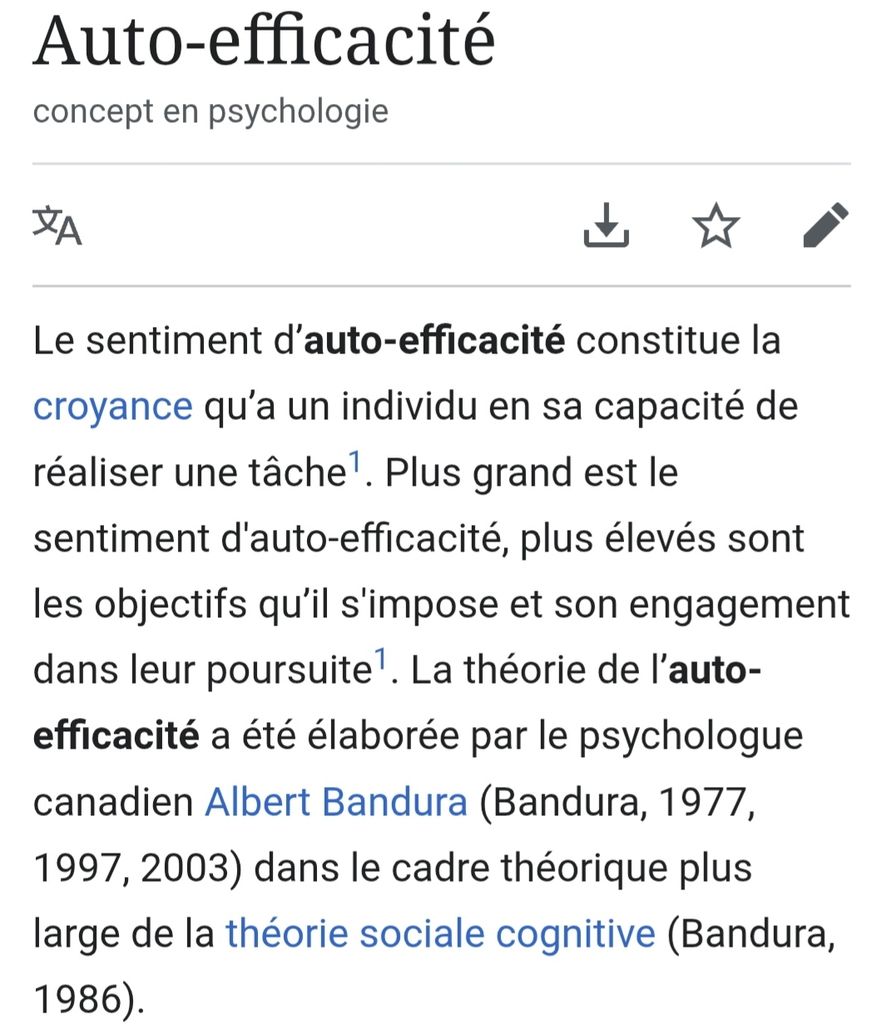Open footnote 1 after 'leur poursuite'
The image size is (877, 1024).
click(381, 659)
